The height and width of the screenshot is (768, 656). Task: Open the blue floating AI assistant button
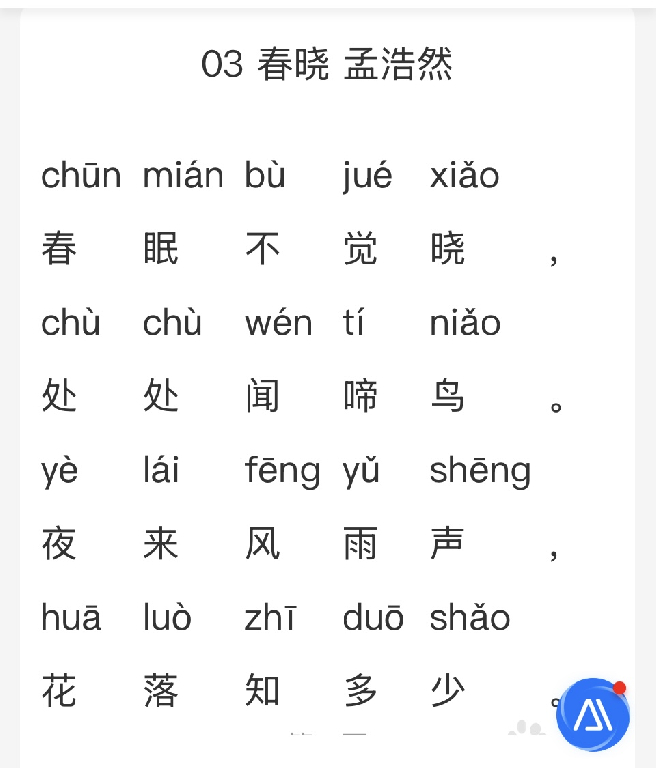[593, 714]
